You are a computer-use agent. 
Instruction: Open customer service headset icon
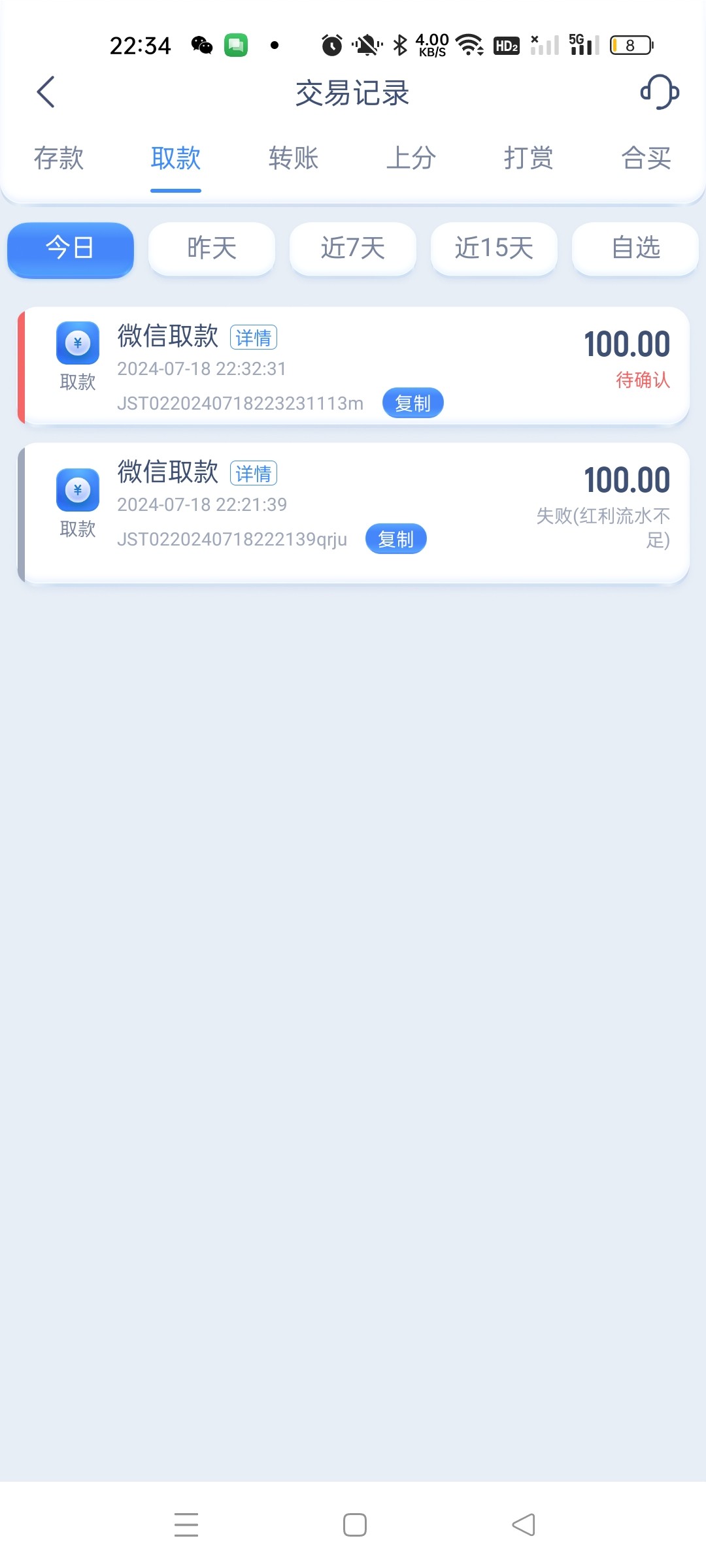click(x=659, y=92)
